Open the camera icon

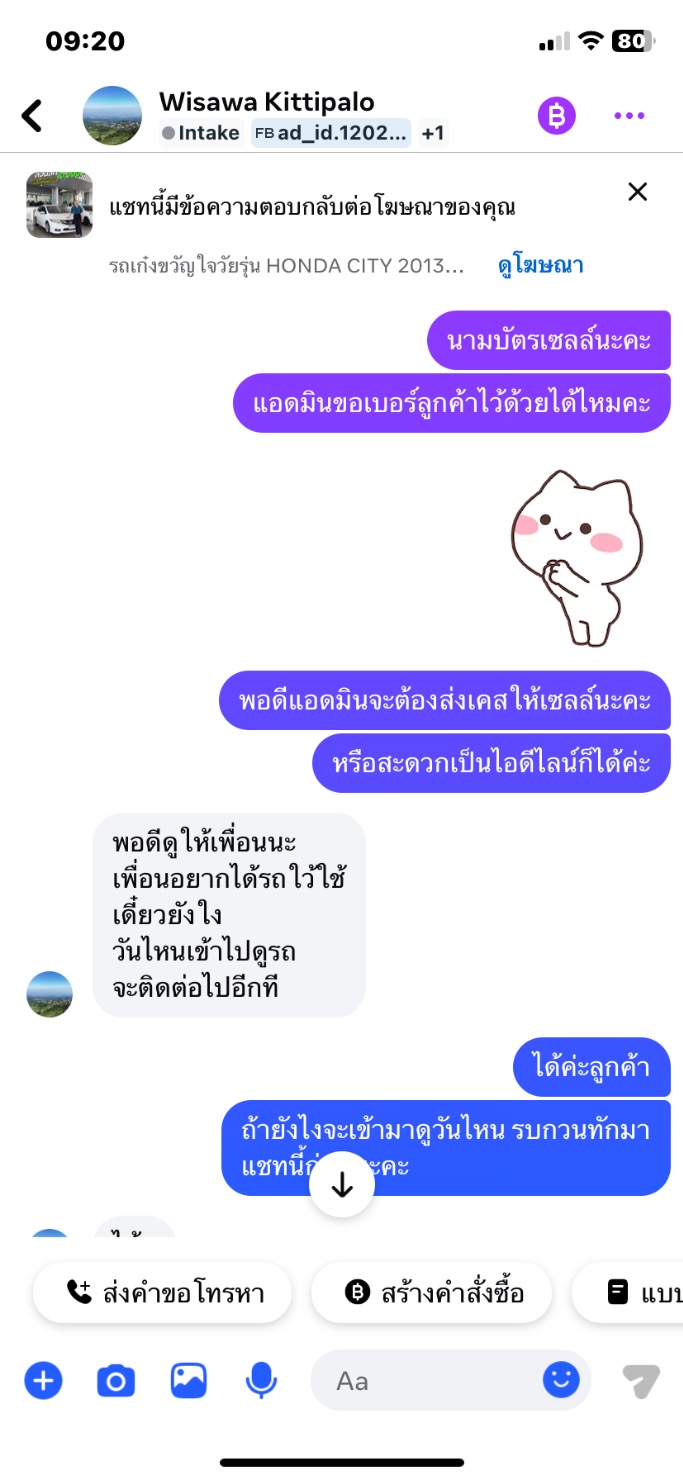click(x=116, y=1381)
